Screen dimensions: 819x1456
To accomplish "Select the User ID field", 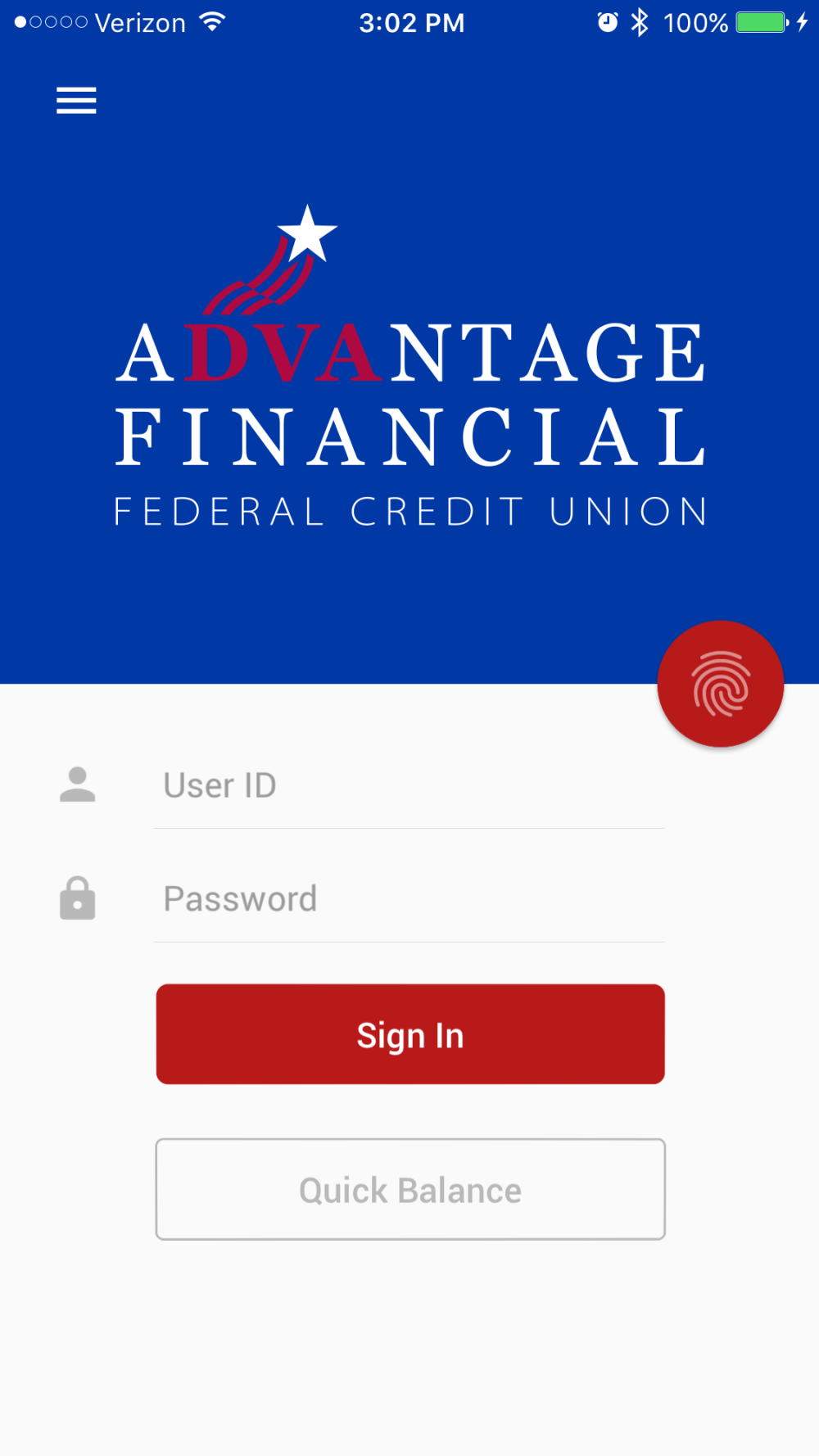I will 409,785.
